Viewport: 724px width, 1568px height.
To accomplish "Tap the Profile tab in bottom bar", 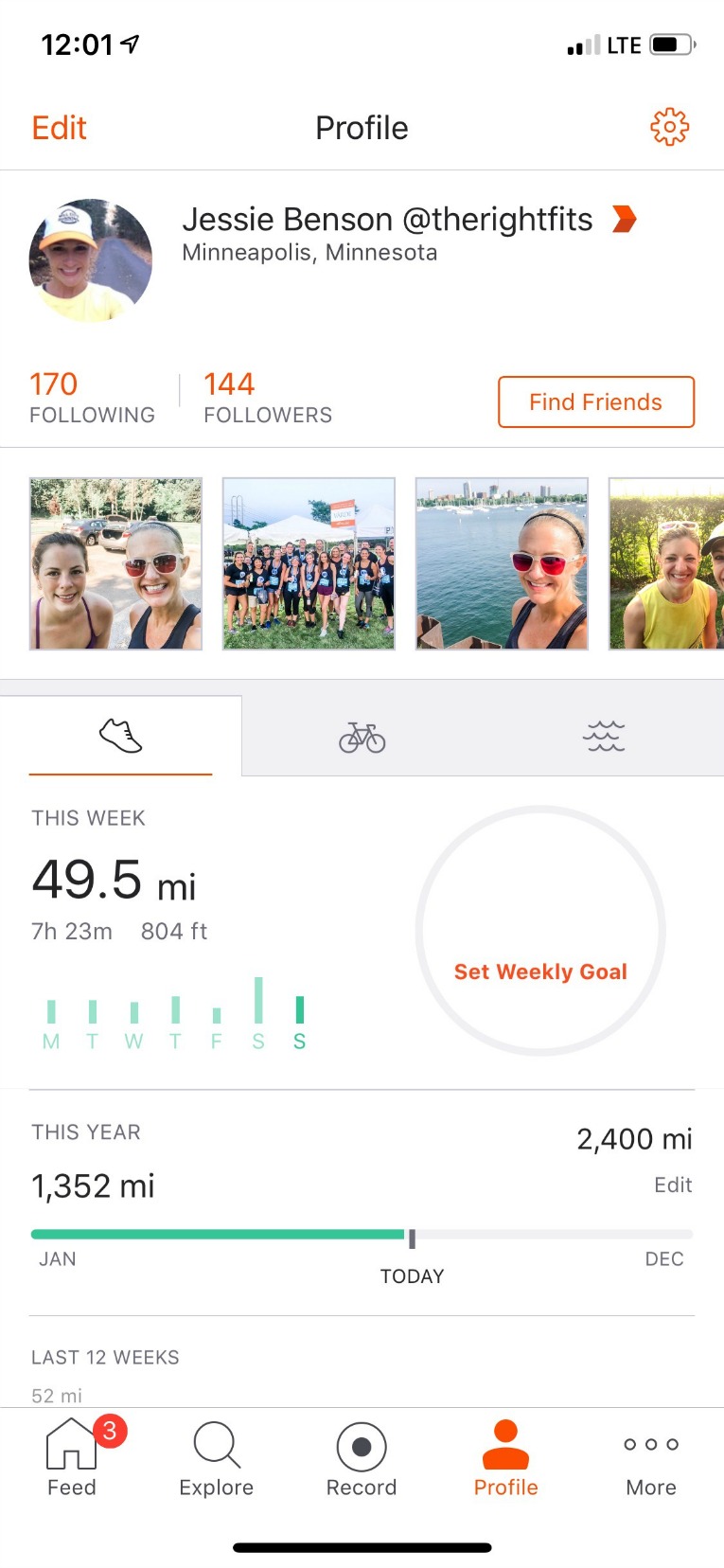I will click(x=506, y=1458).
